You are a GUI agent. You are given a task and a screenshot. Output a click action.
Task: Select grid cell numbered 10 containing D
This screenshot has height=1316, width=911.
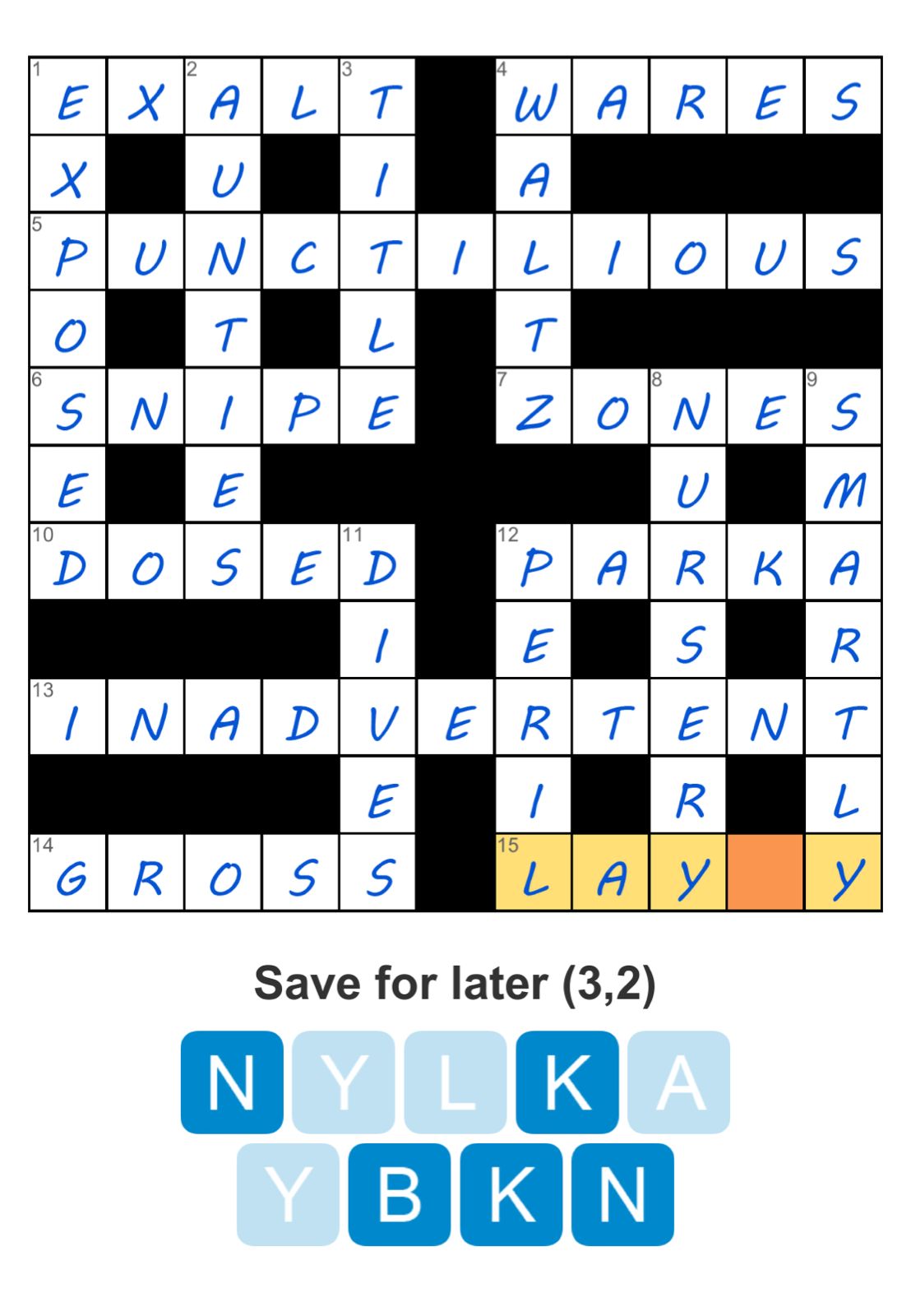[68, 562]
